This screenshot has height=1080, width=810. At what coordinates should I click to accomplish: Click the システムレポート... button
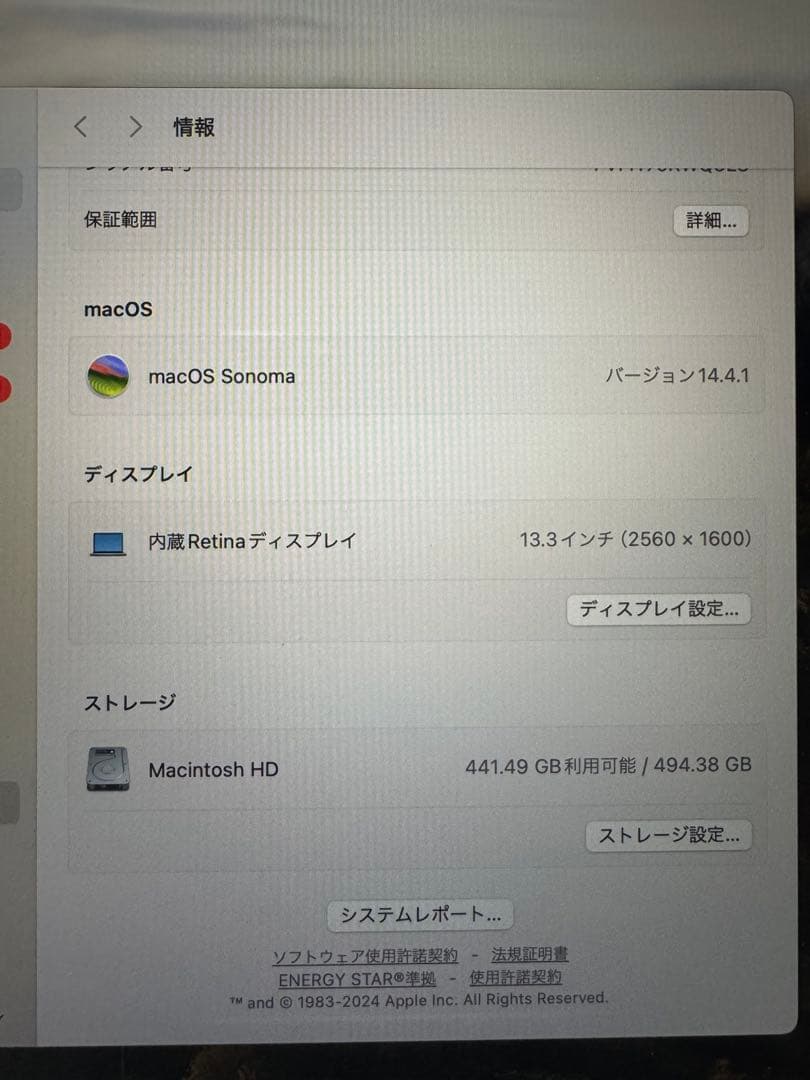click(x=419, y=913)
